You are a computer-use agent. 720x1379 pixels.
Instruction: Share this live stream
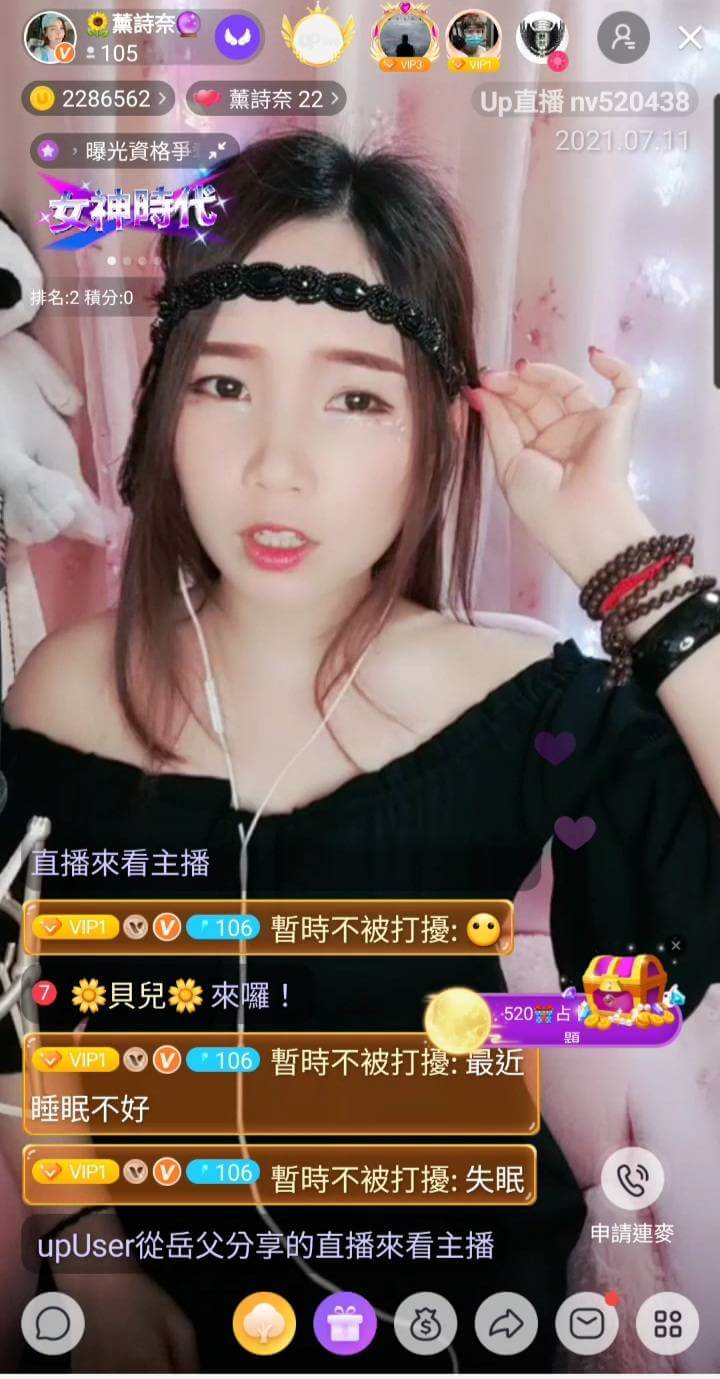coord(506,1324)
